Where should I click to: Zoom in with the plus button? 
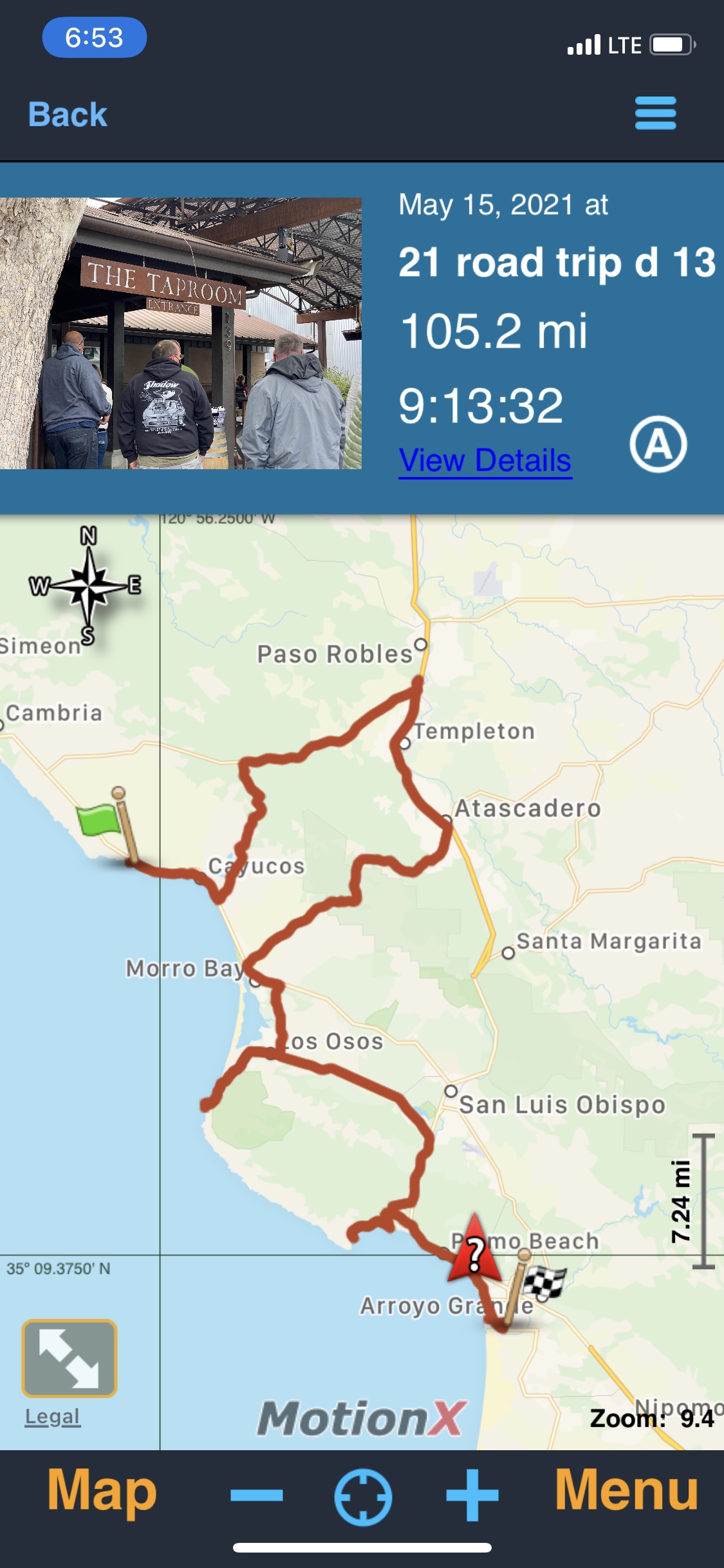point(472,1495)
